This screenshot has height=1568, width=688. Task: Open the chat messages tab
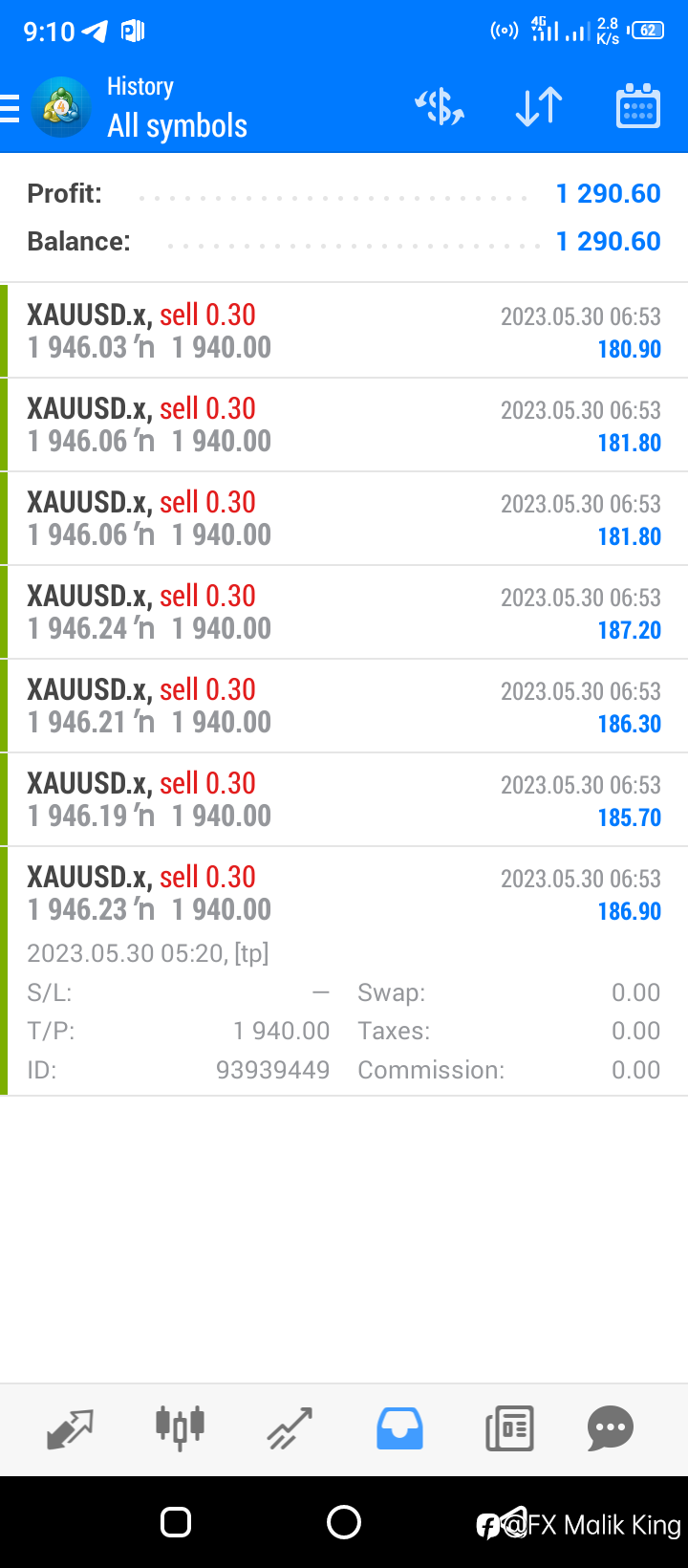611,1429
